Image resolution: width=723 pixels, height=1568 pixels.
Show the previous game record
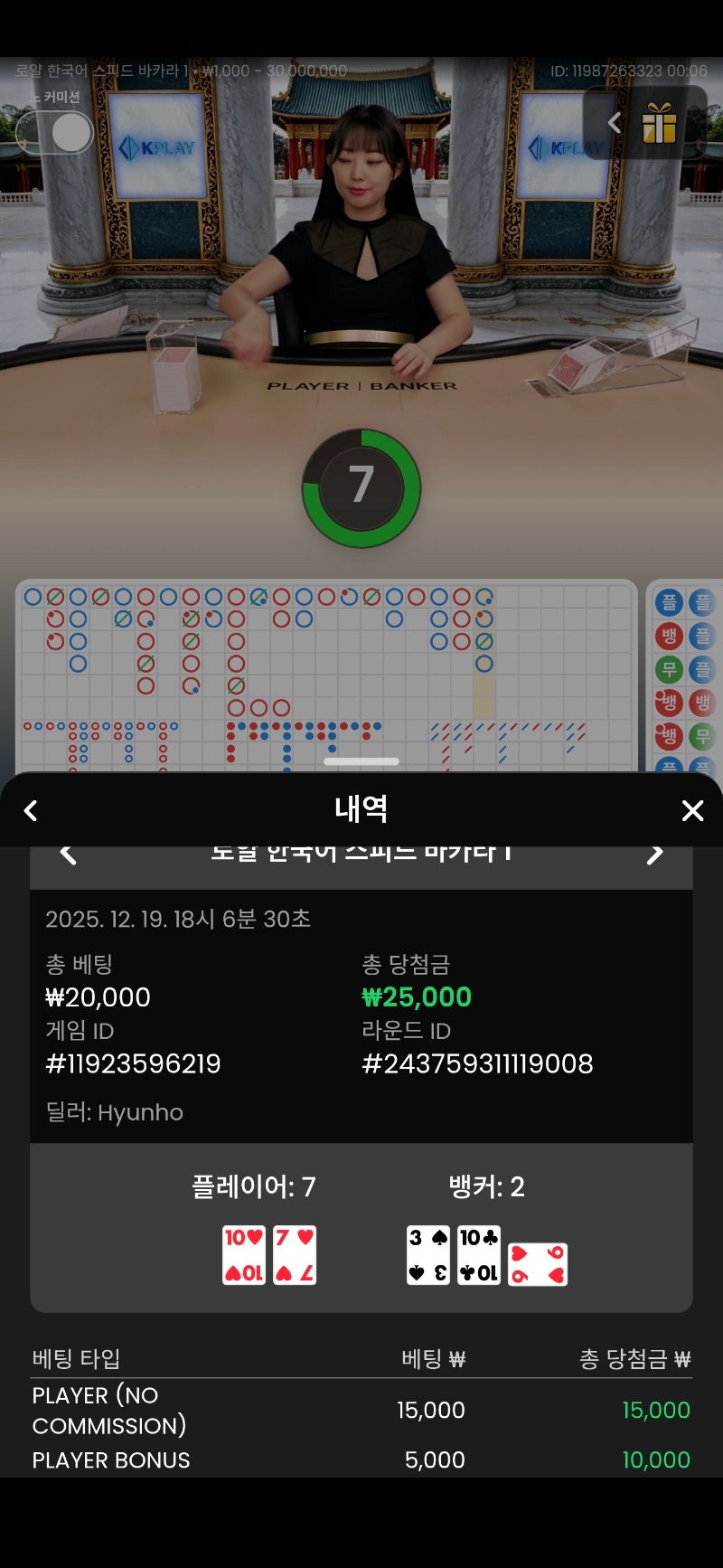pyautogui.click(x=69, y=855)
